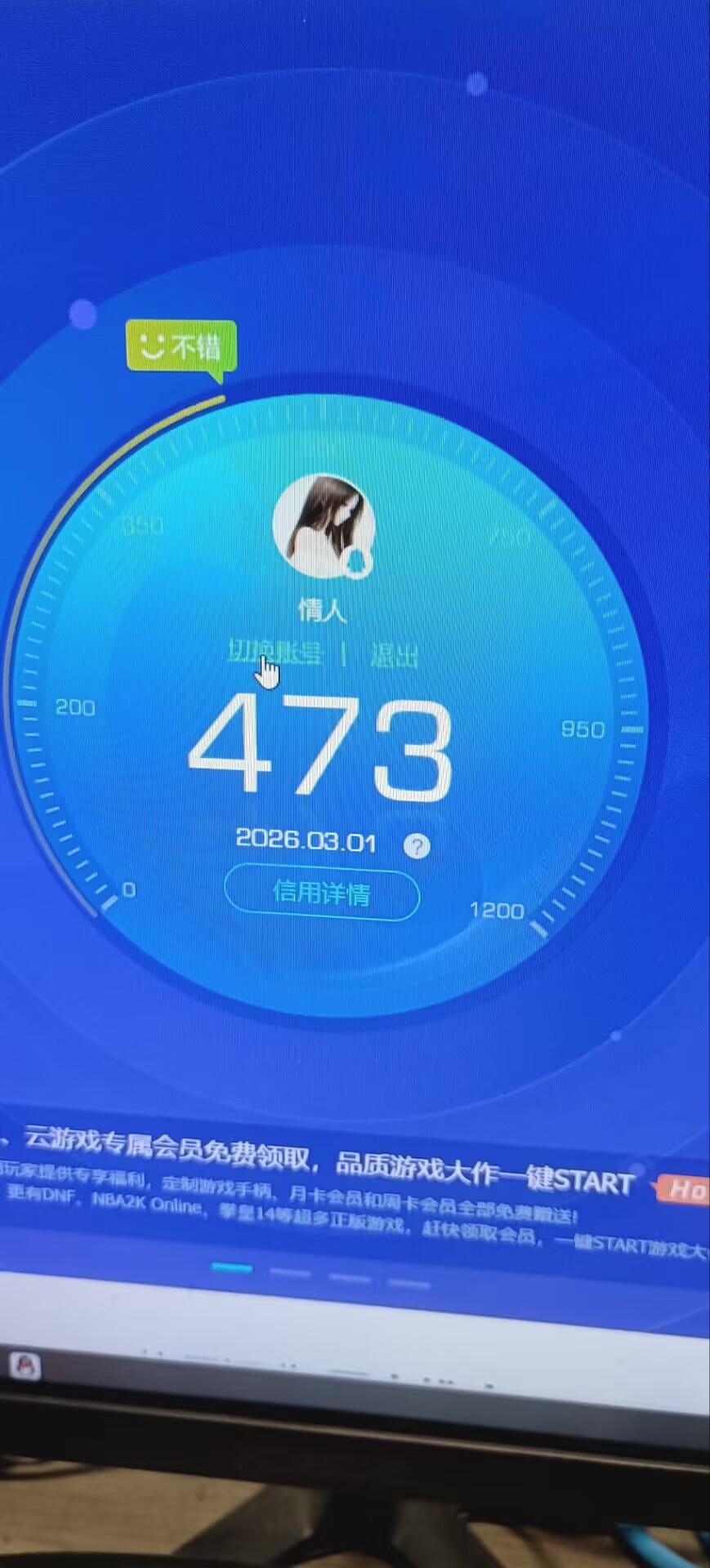Tap 退出 to log out
This screenshot has height=1568, width=710.
(x=395, y=654)
